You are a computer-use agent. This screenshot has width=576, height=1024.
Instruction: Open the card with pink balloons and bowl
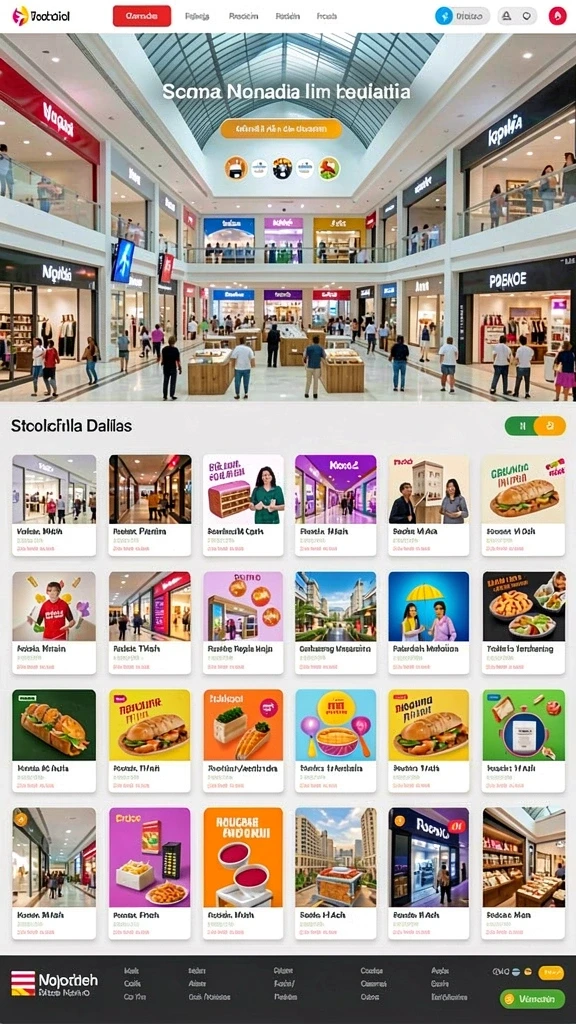tap(336, 741)
